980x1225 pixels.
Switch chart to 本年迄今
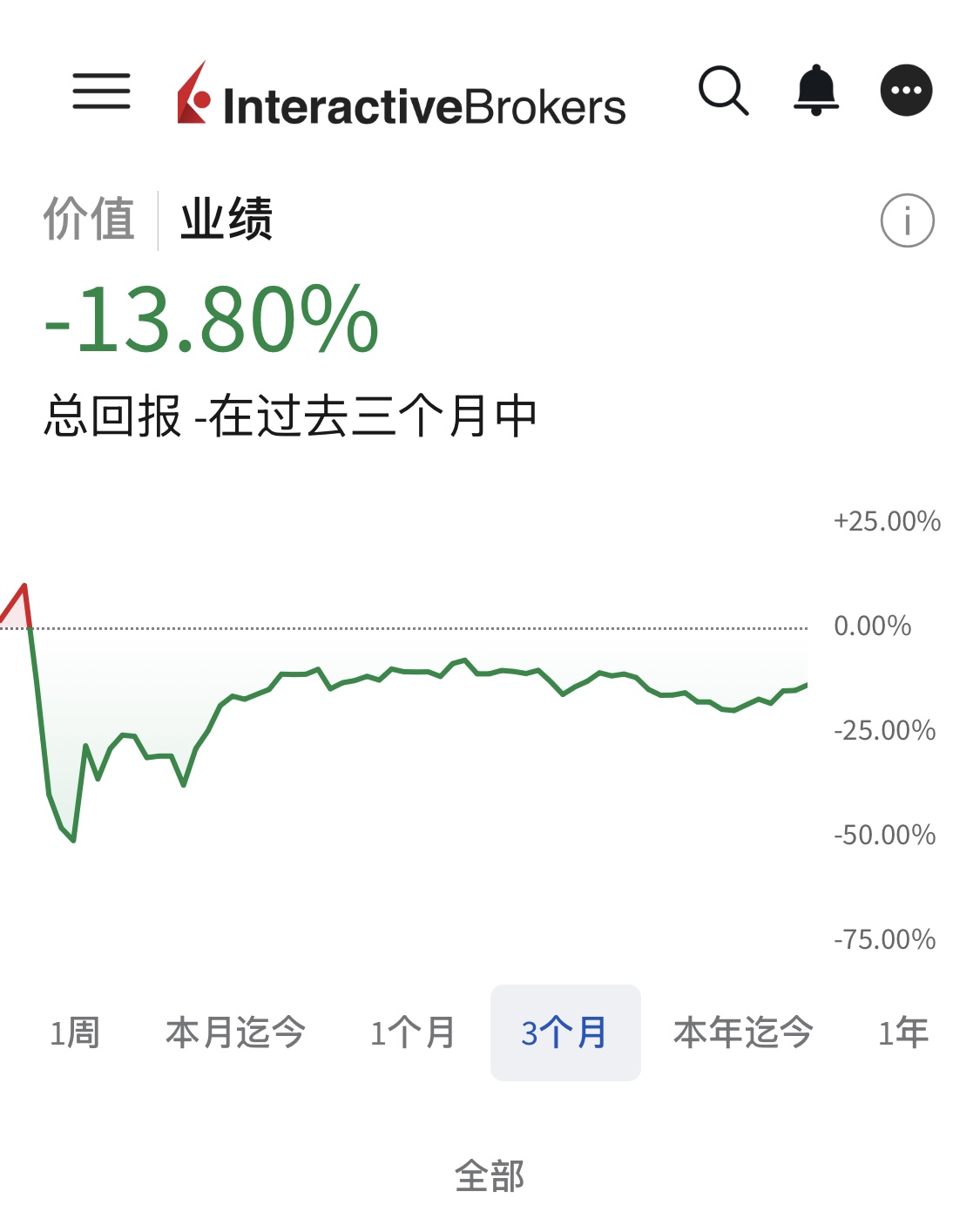(x=743, y=1033)
